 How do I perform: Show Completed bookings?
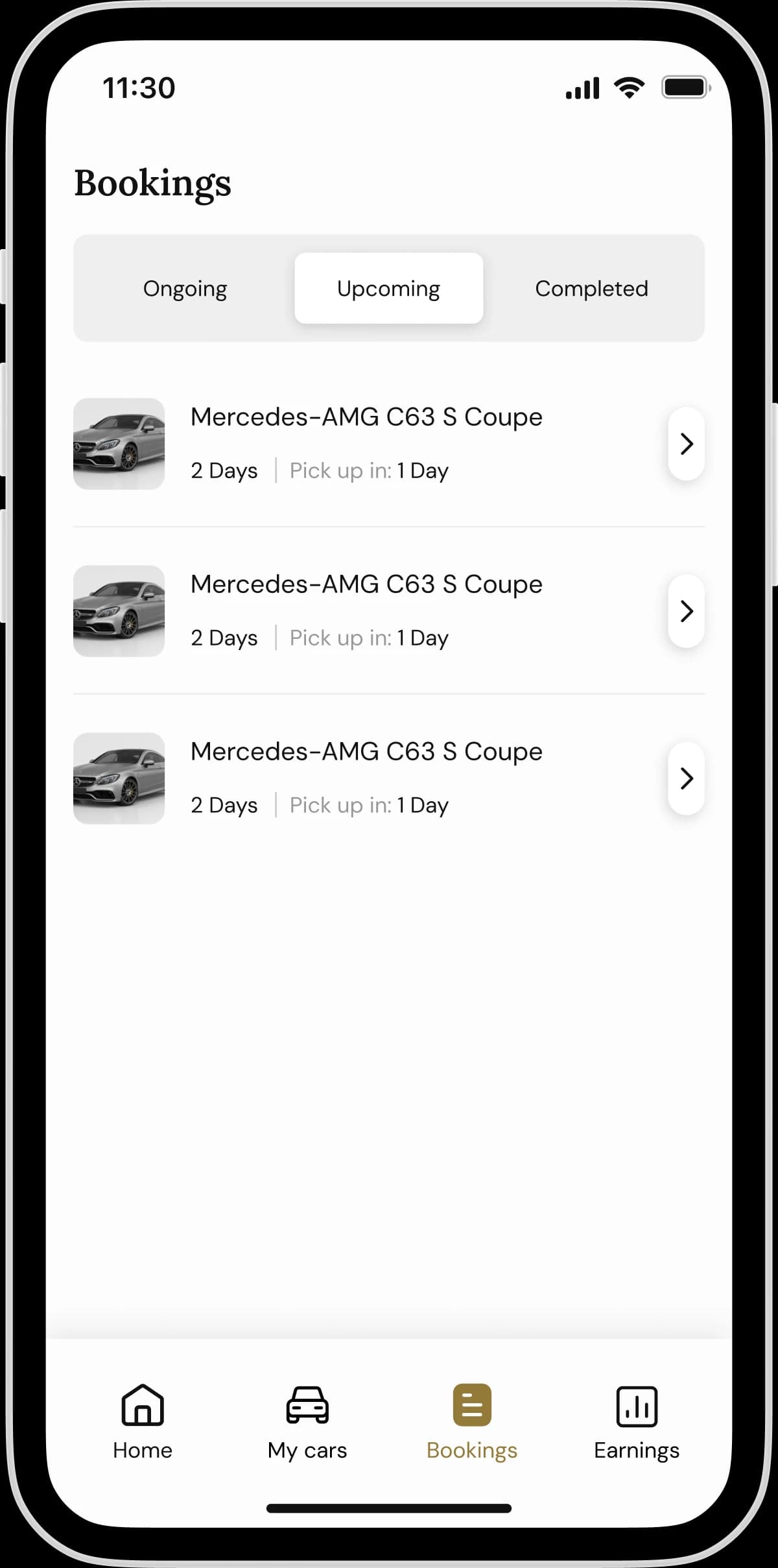[x=591, y=289]
